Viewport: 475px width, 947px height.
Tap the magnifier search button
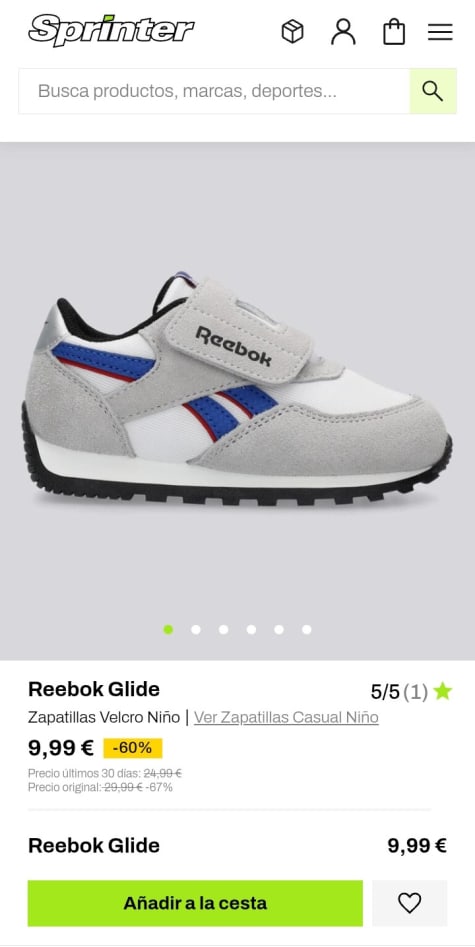[x=433, y=91]
